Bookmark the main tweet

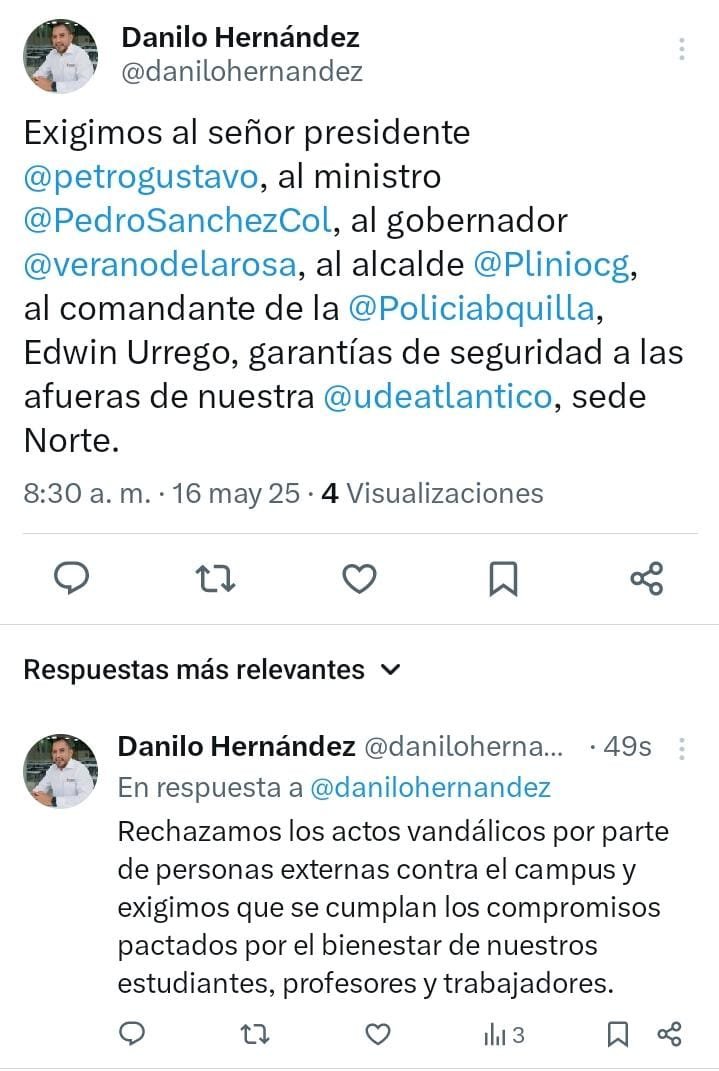click(x=503, y=578)
